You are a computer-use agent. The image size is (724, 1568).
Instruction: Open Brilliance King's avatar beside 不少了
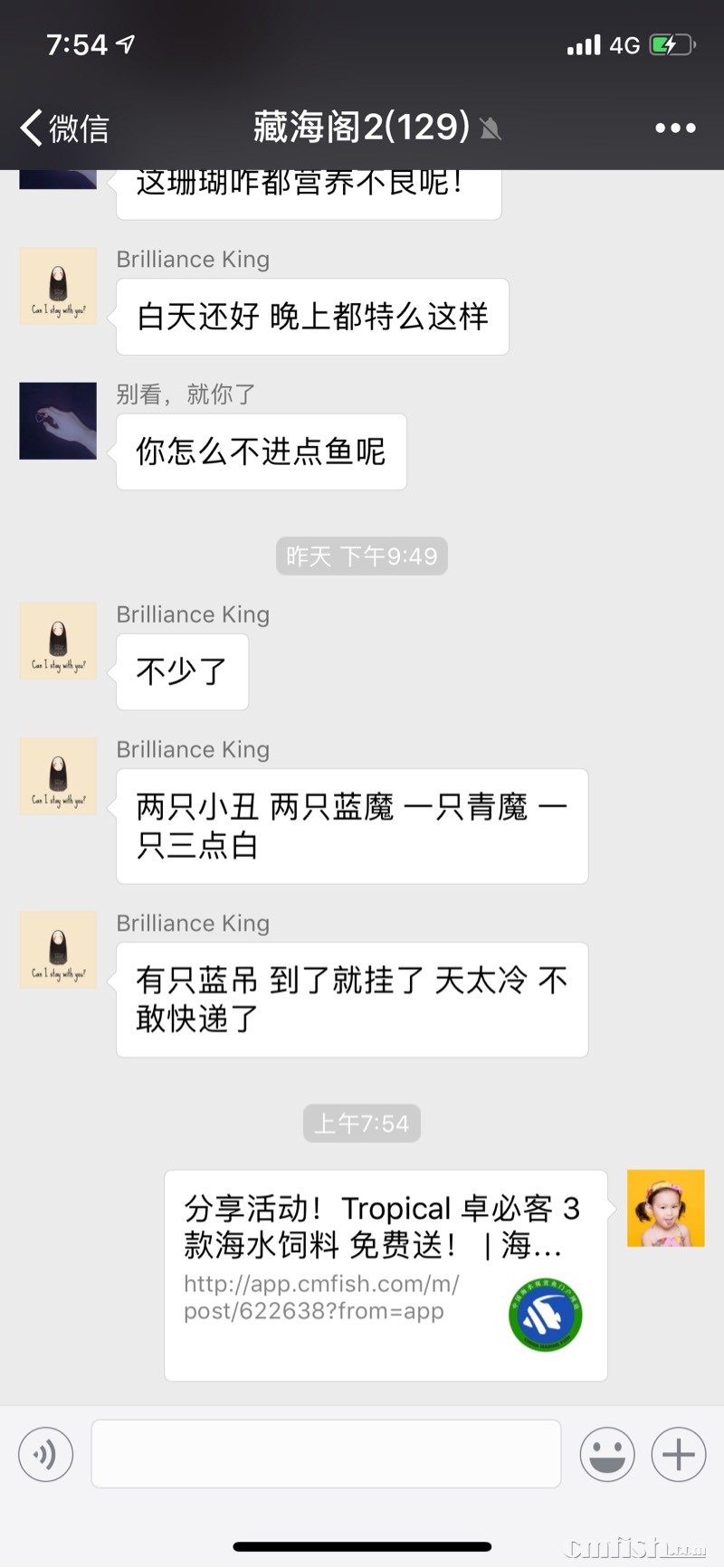click(58, 641)
